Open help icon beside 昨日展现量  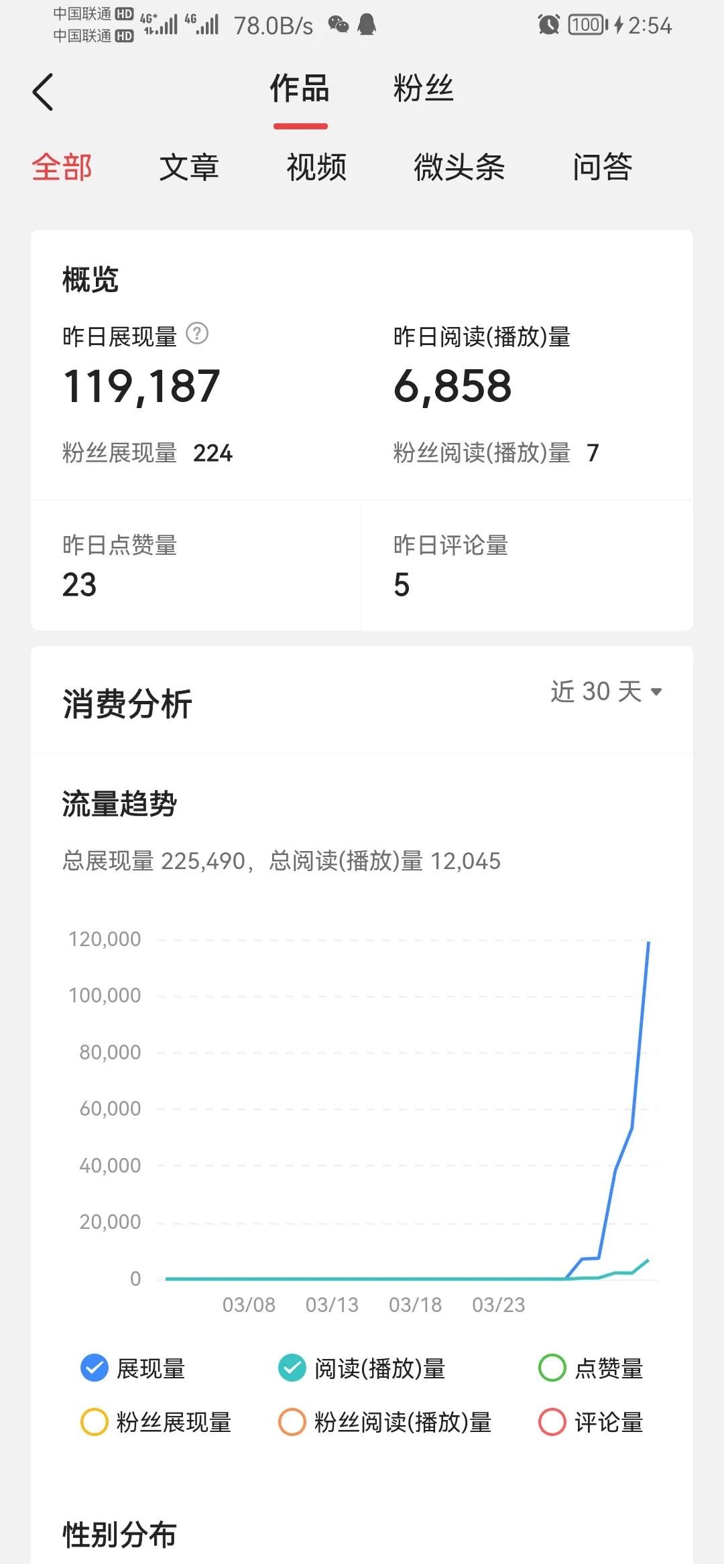(197, 333)
